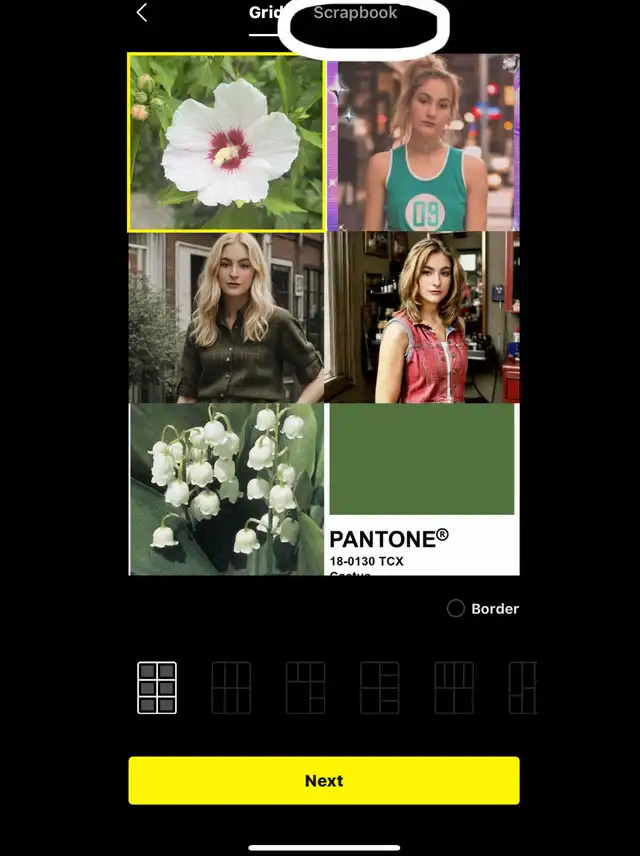Select the white hibiscus flower photo
The width and height of the screenshot is (640, 856).
[226, 142]
